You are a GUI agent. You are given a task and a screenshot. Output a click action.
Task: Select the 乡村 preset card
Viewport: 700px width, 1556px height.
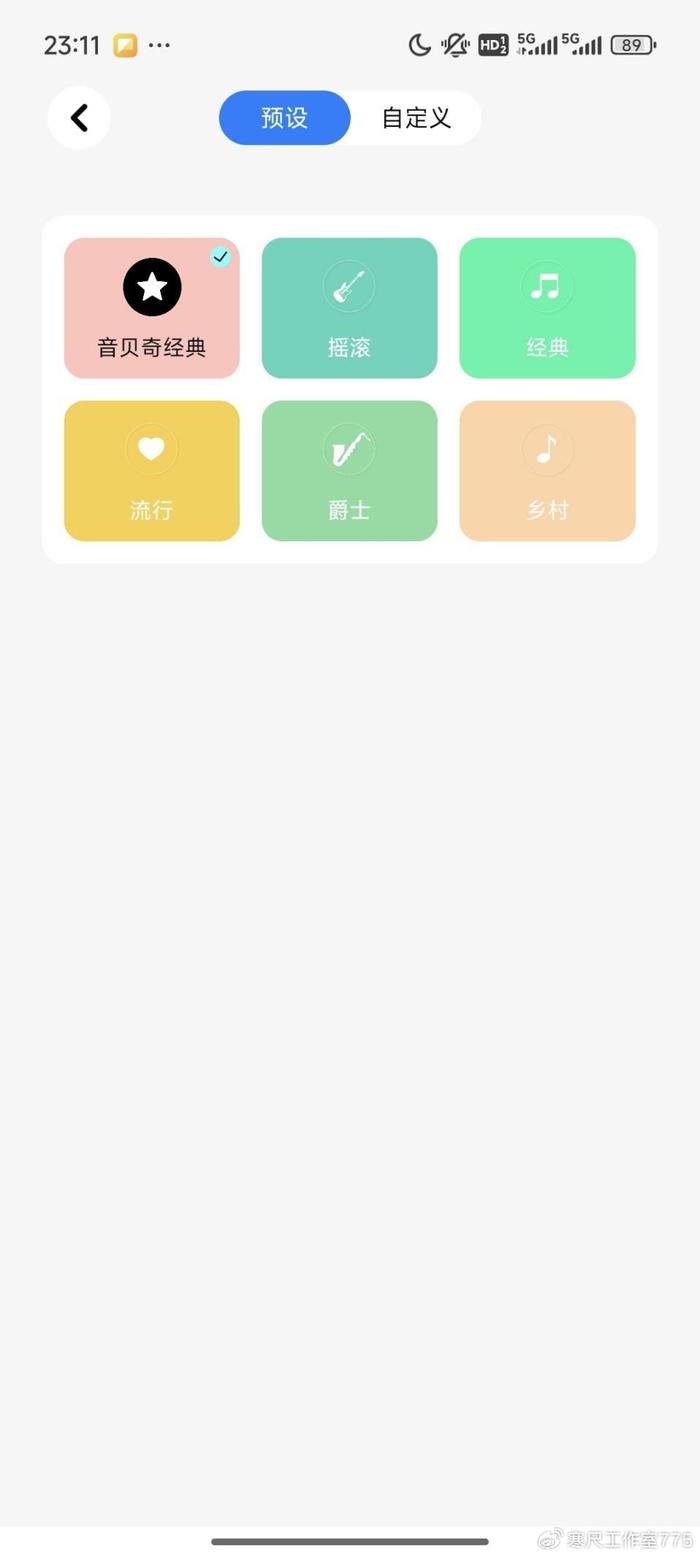click(x=547, y=471)
